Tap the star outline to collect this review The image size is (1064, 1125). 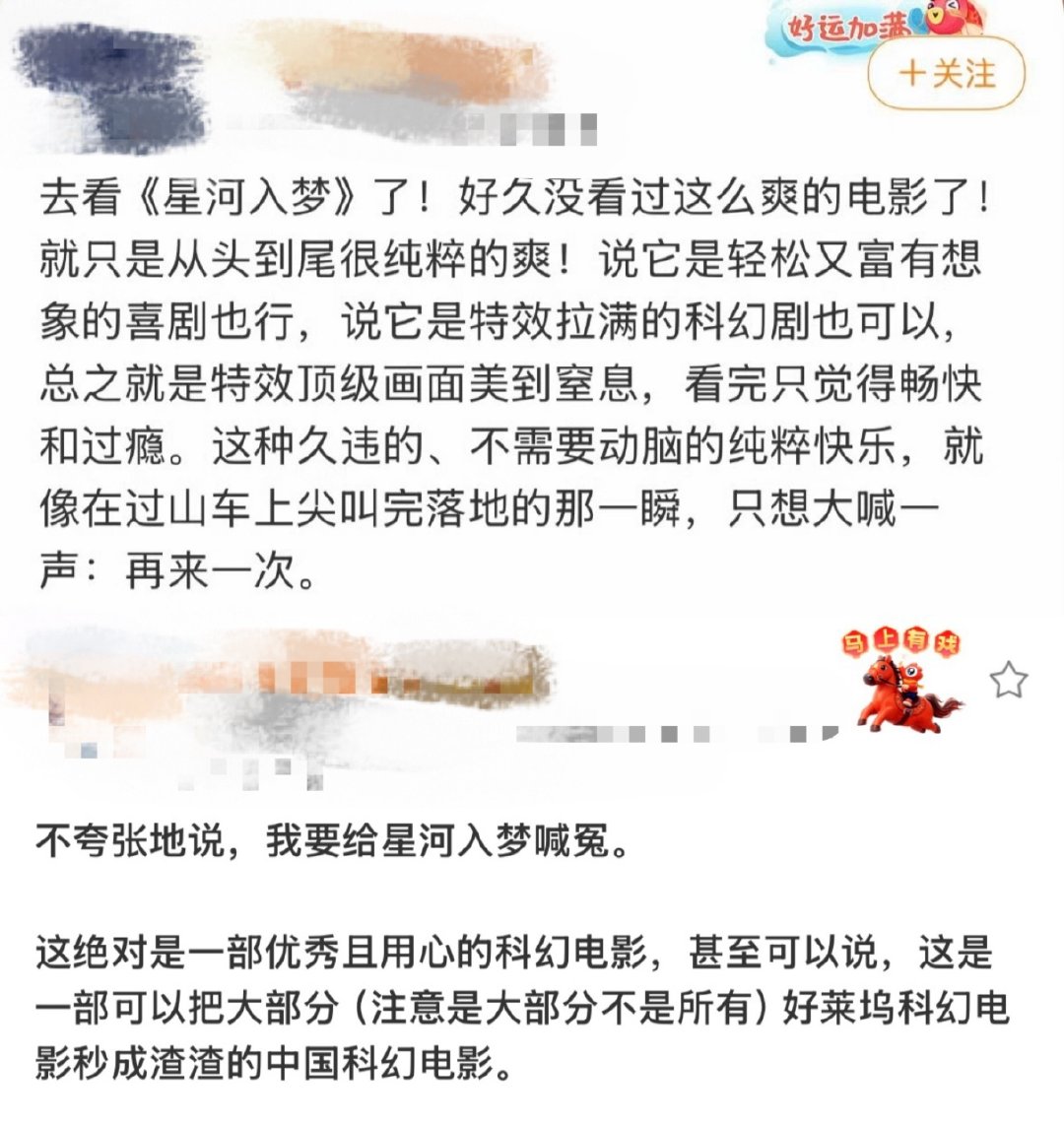pos(1010,677)
